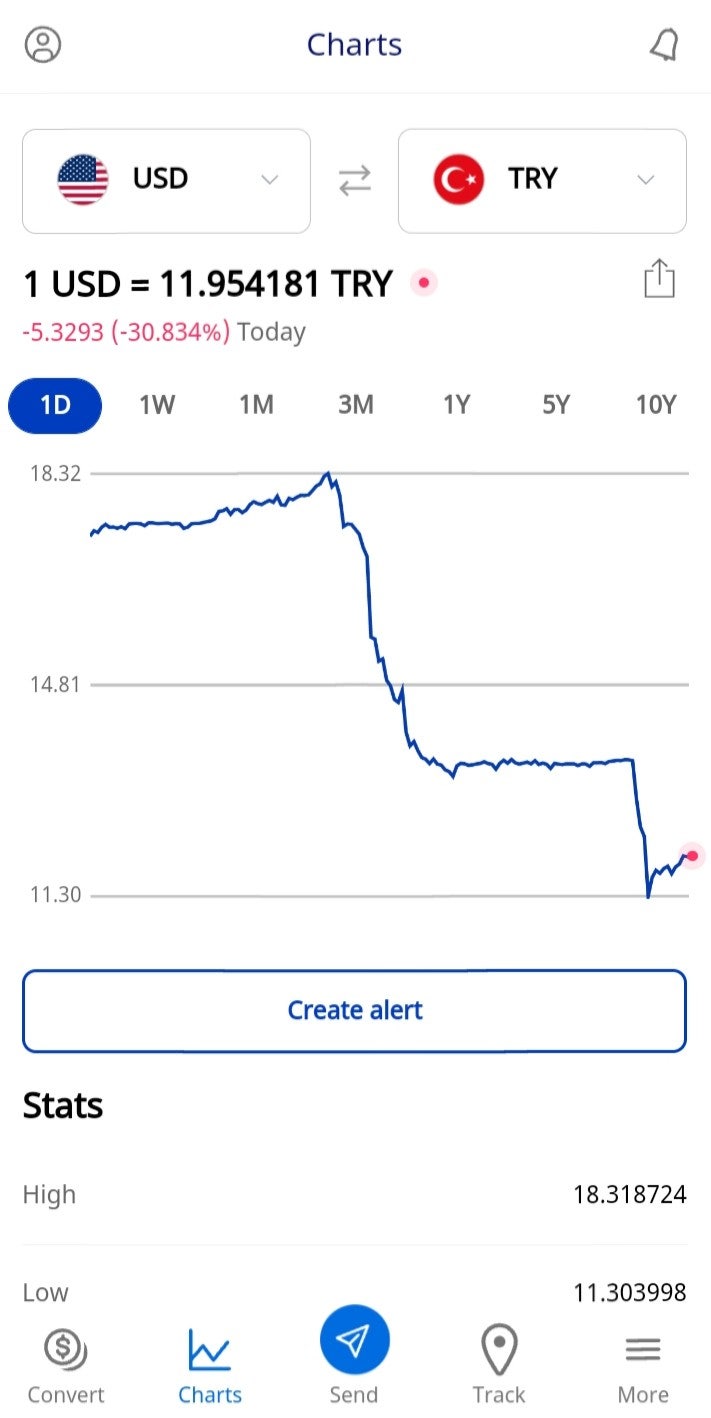Open the TRY currency dropdown
The image size is (711, 1418).
click(x=542, y=180)
